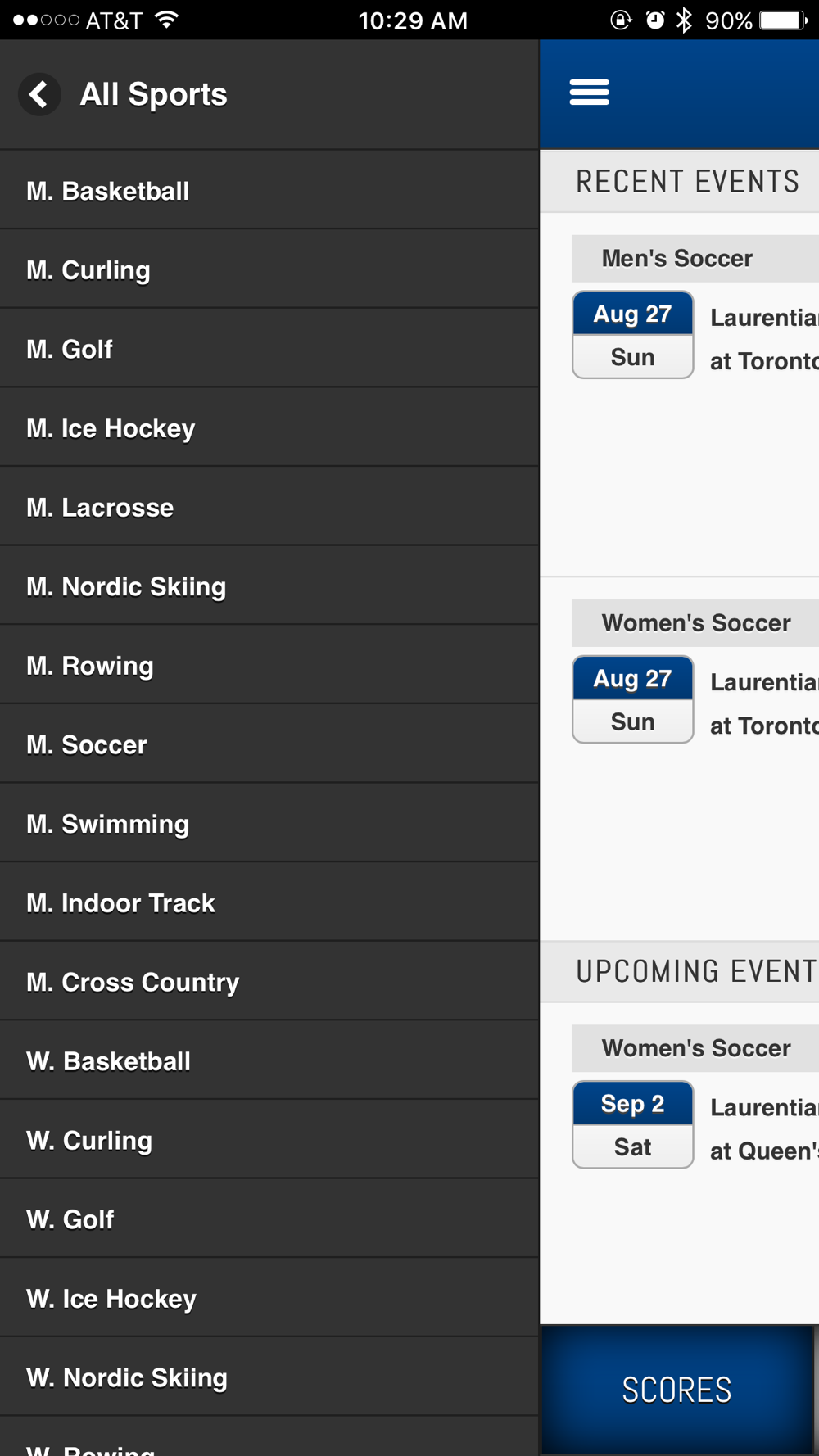
Task: Open M. Basketball
Action: 269,190
